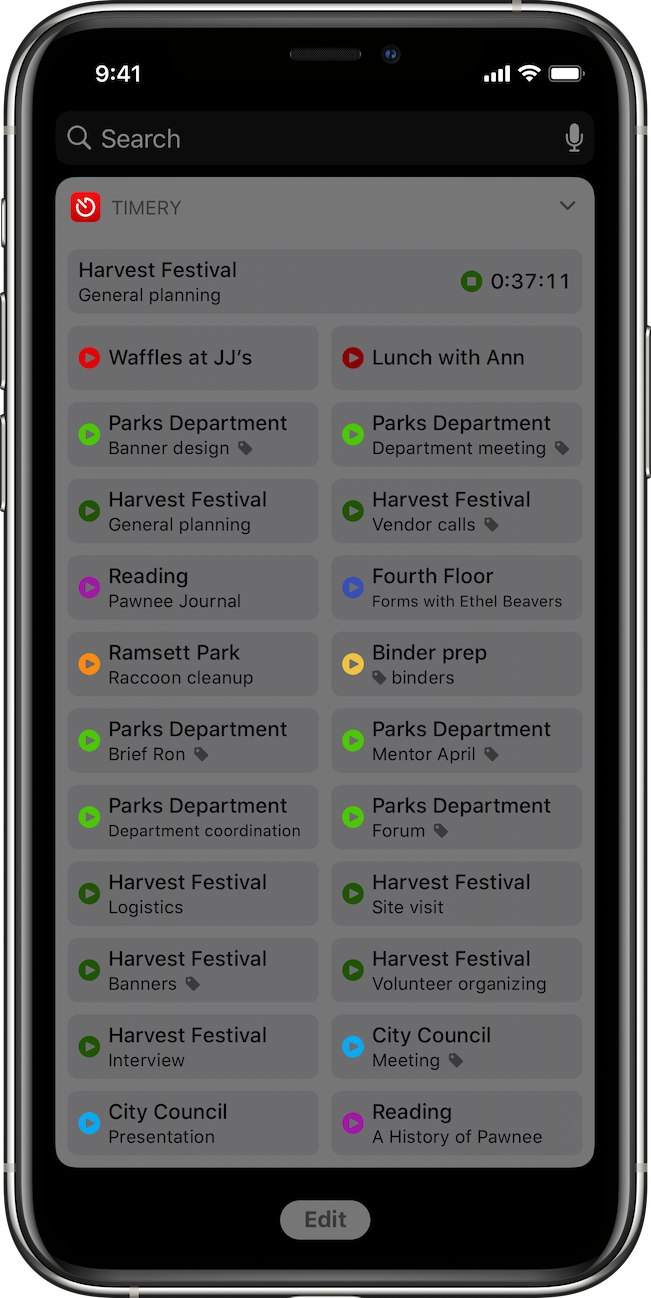The width and height of the screenshot is (651, 1298).
Task: Start Parks Department Banner design timer
Action: tap(193, 434)
